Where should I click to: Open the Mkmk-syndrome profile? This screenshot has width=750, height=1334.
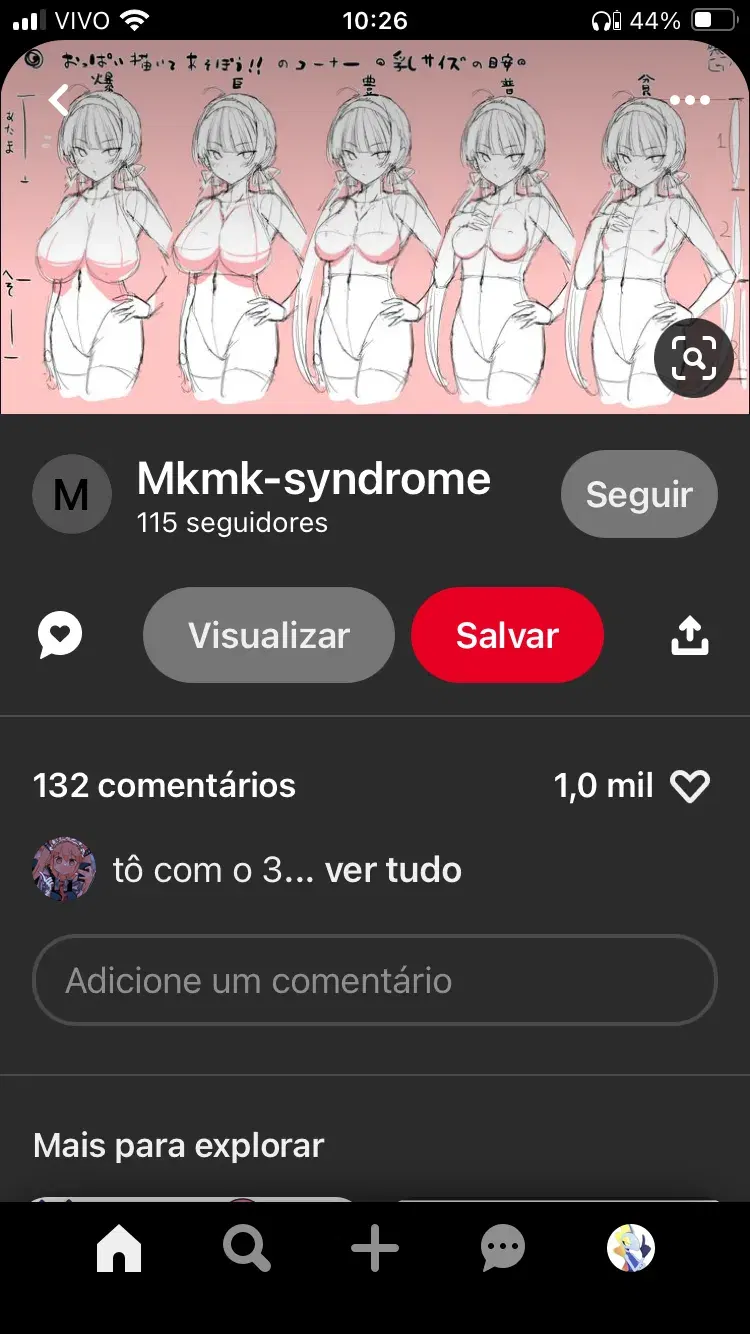tap(313, 479)
